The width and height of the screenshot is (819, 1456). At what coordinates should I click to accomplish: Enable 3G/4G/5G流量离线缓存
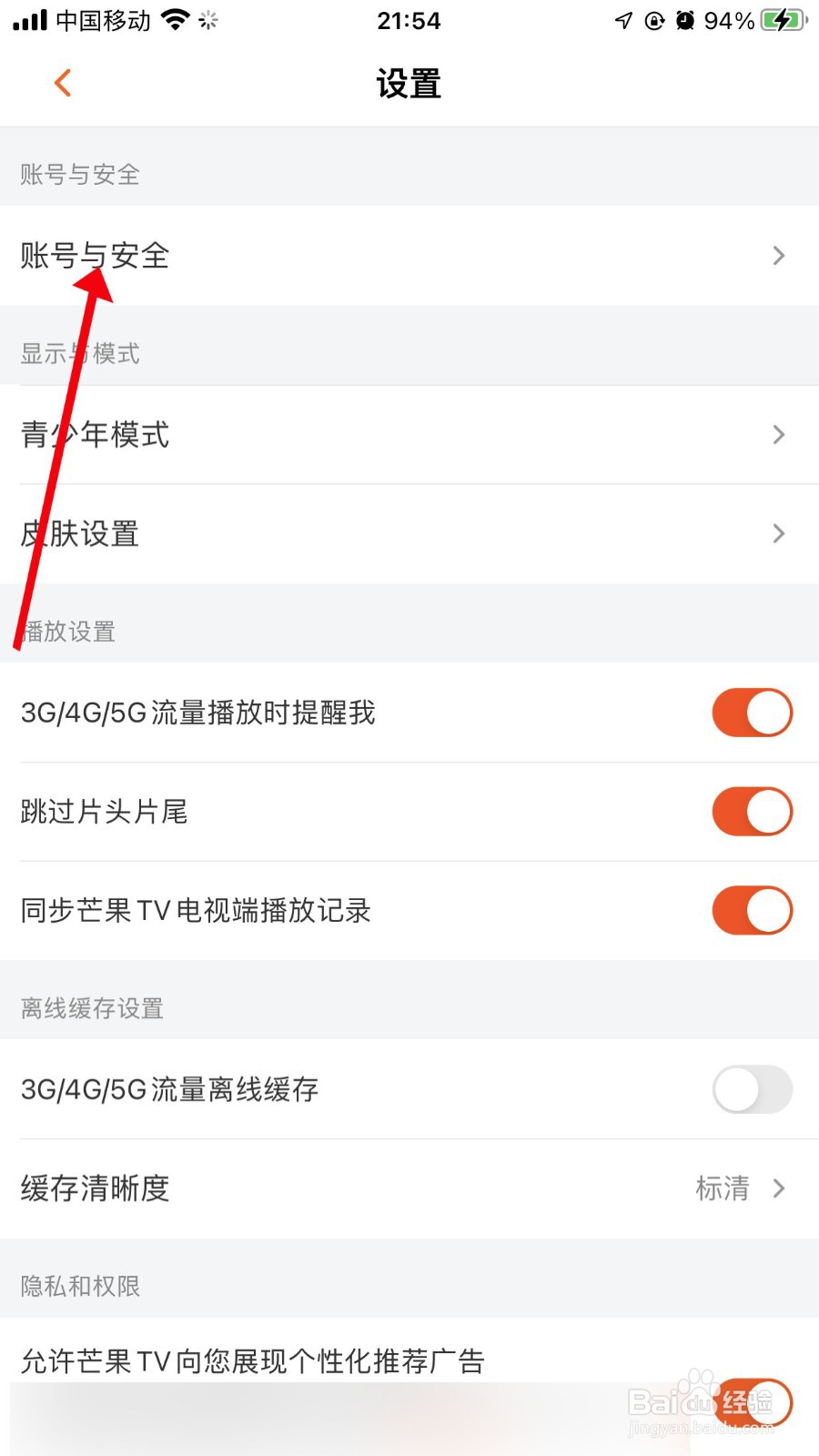pyautogui.click(x=751, y=1089)
